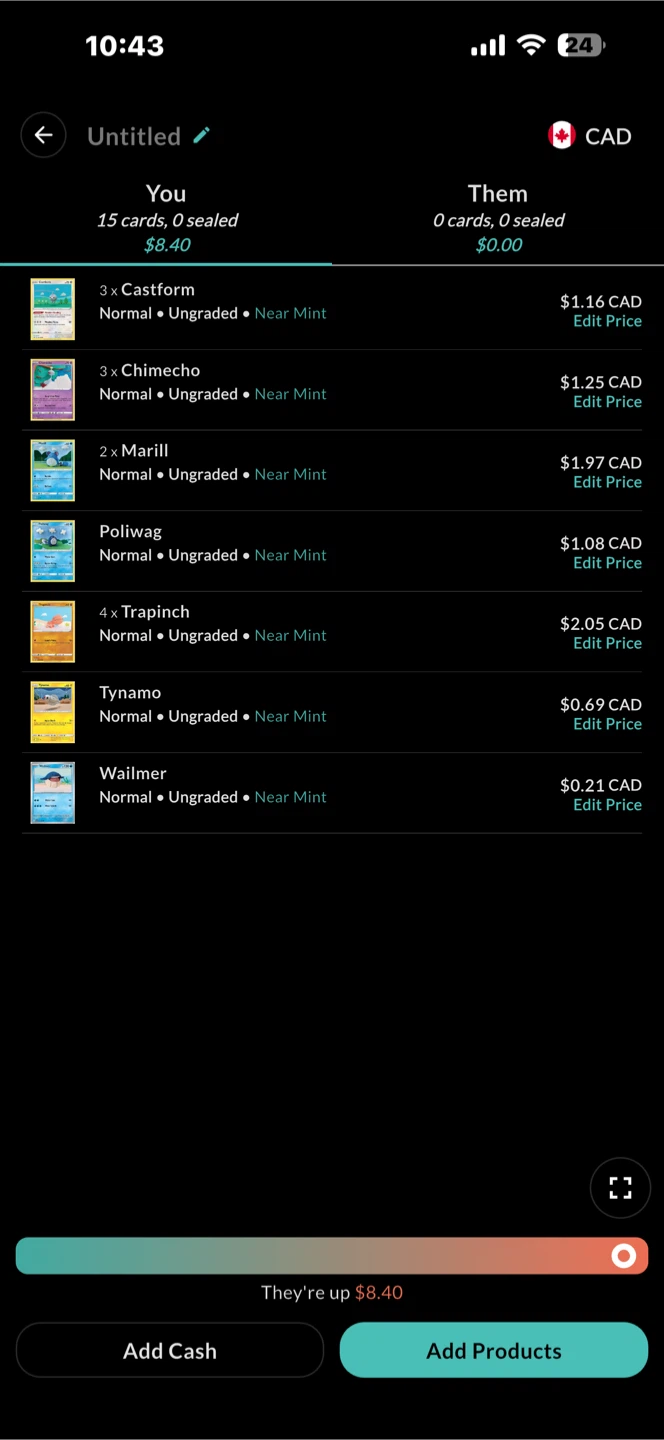Open the Wailmer card row

click(x=332, y=793)
